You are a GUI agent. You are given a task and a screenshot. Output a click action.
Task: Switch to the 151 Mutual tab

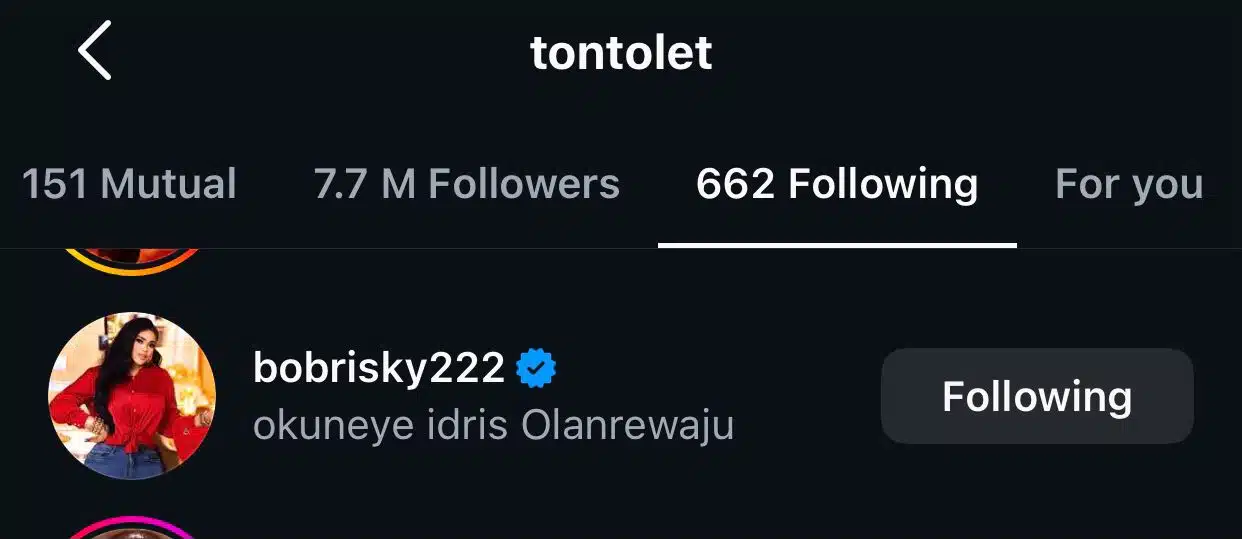[129, 185]
